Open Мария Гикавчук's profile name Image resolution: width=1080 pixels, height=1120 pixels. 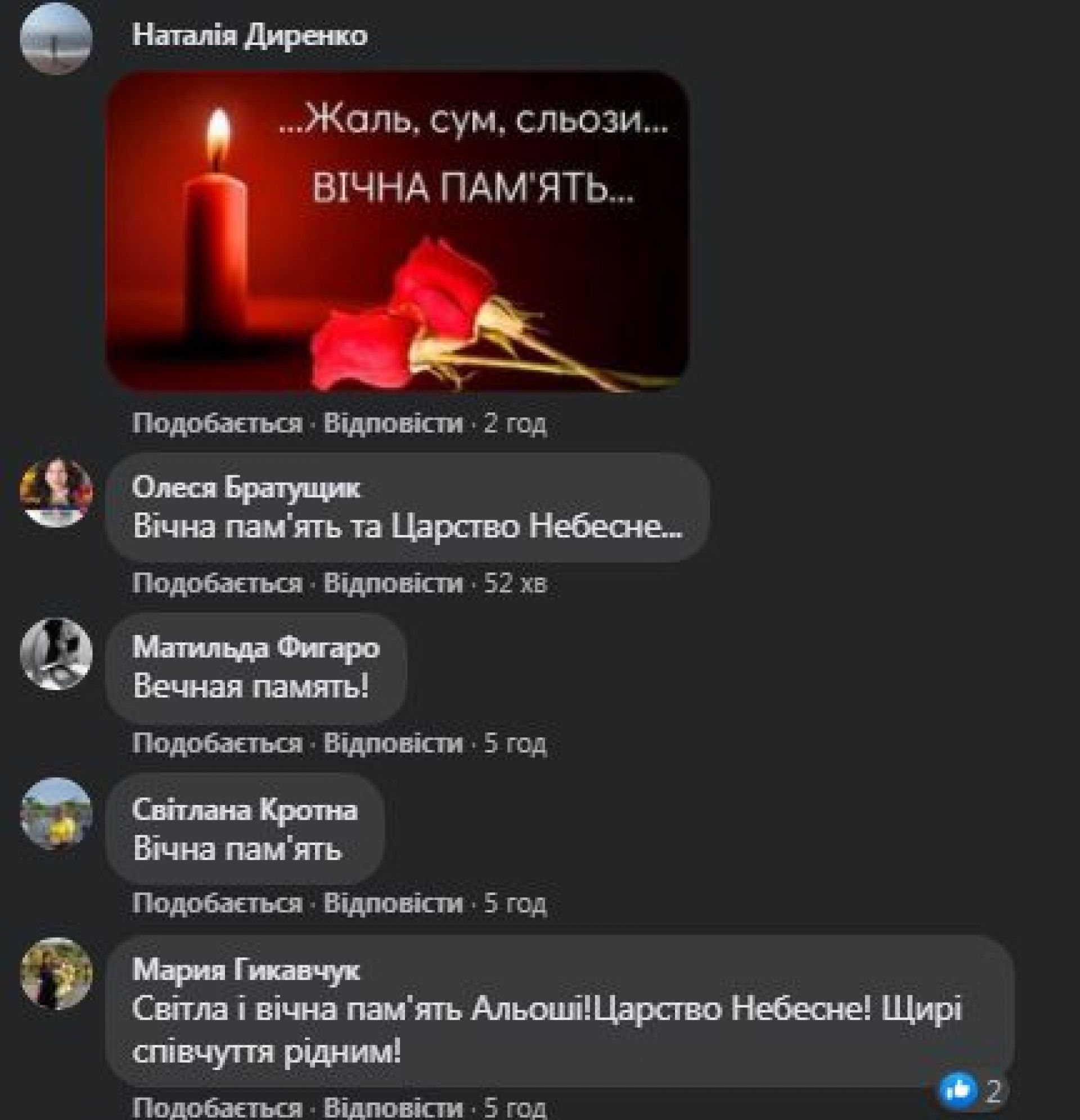pos(246,970)
